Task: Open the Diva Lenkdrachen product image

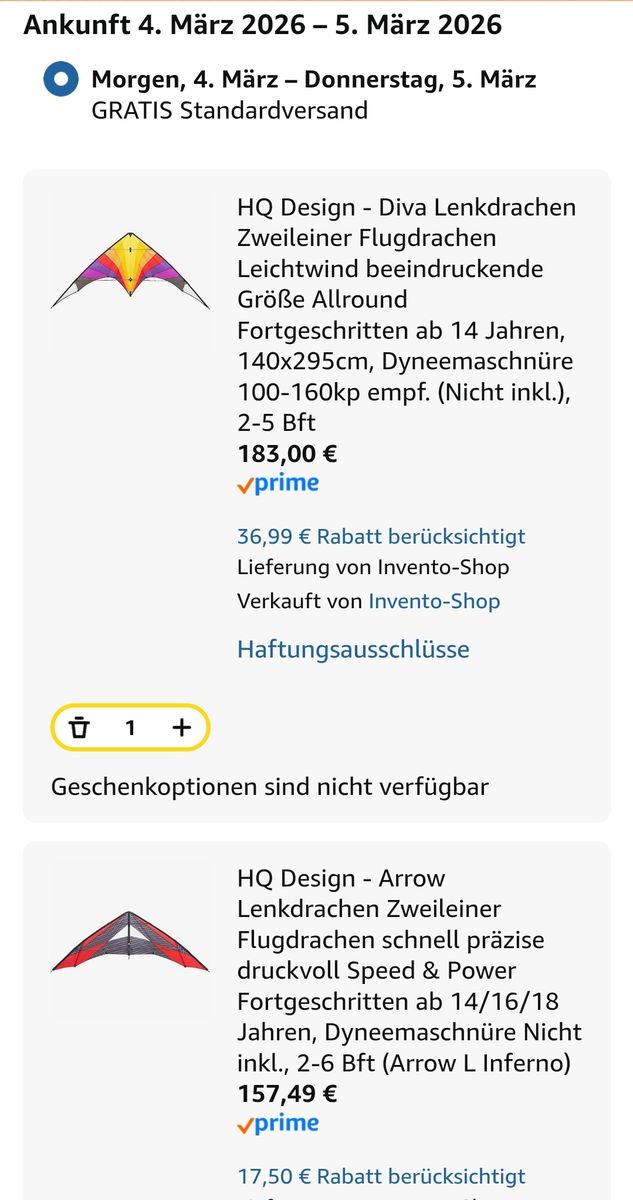Action: click(130, 270)
